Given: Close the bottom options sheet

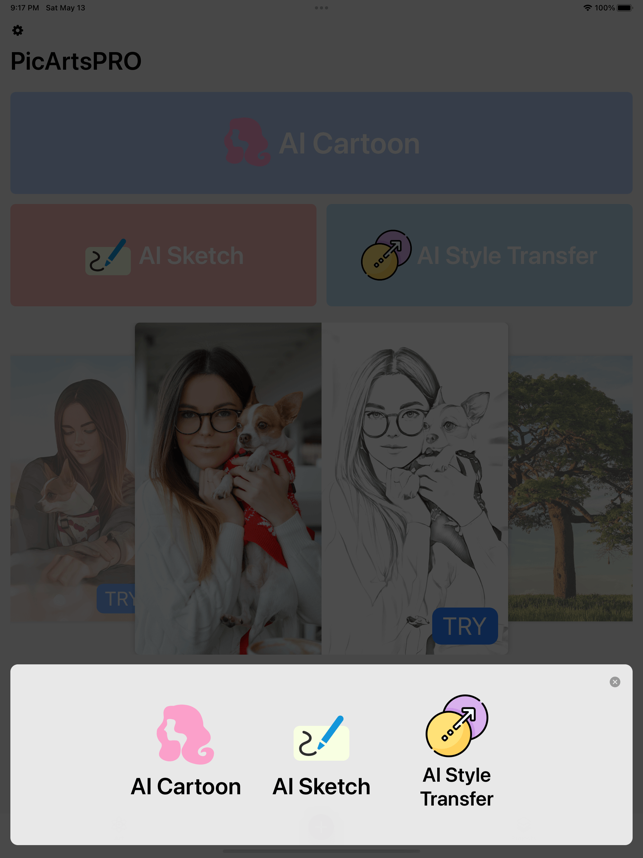Looking at the screenshot, I should coord(615,682).
